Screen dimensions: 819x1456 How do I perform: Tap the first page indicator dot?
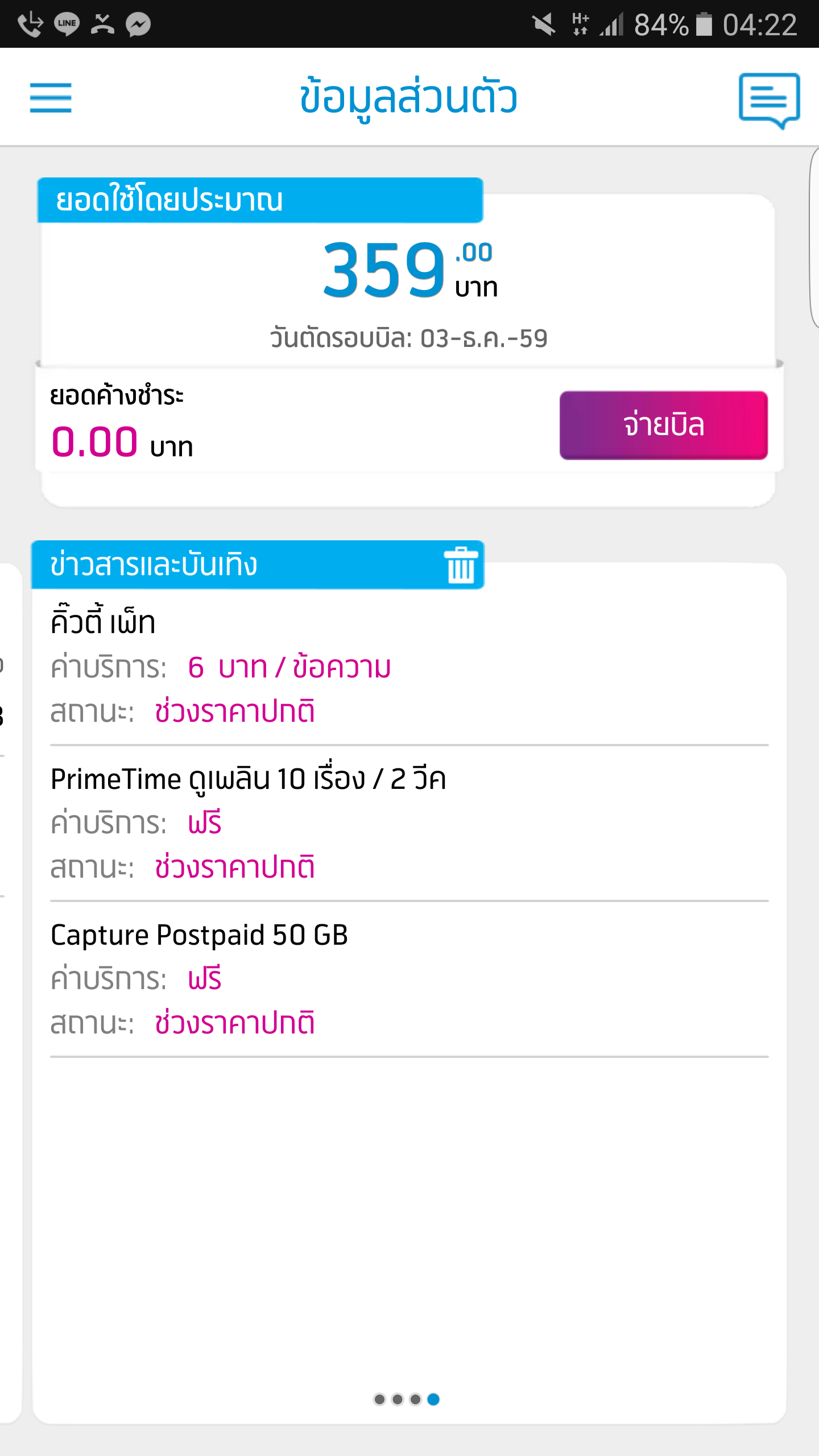point(380,1399)
